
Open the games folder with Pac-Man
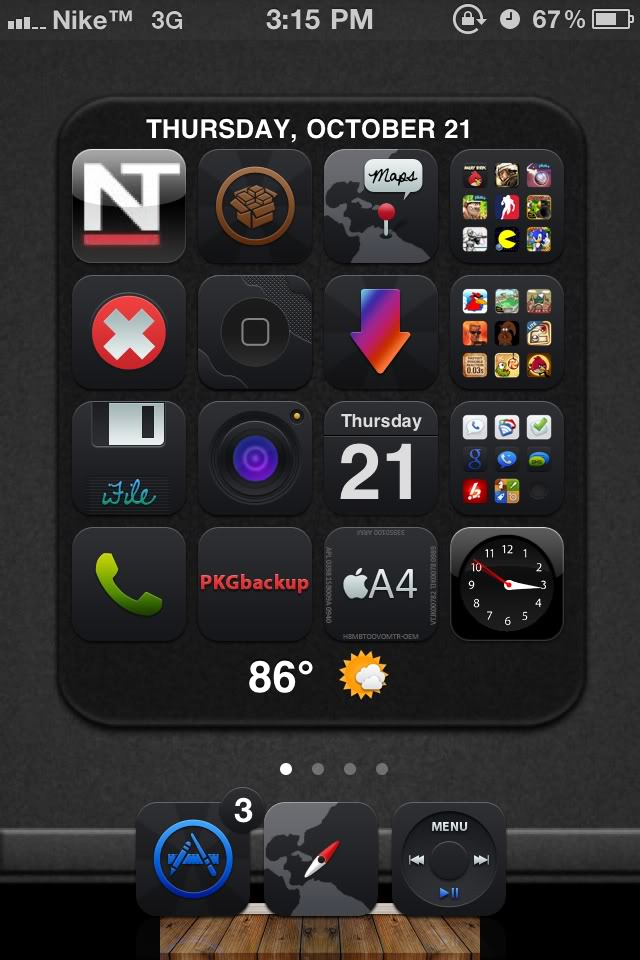tap(507, 206)
